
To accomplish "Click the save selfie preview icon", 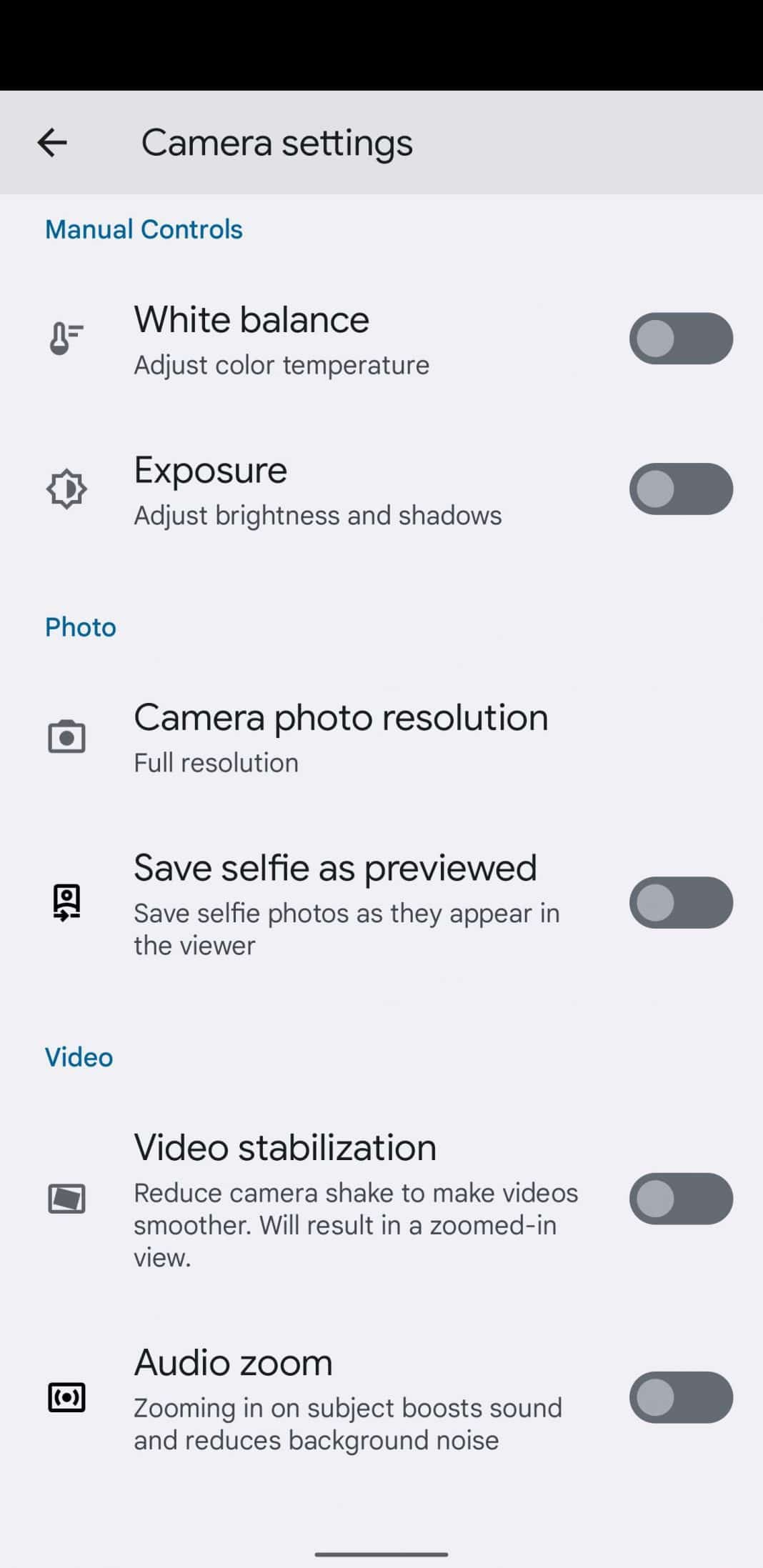I will tap(66, 904).
